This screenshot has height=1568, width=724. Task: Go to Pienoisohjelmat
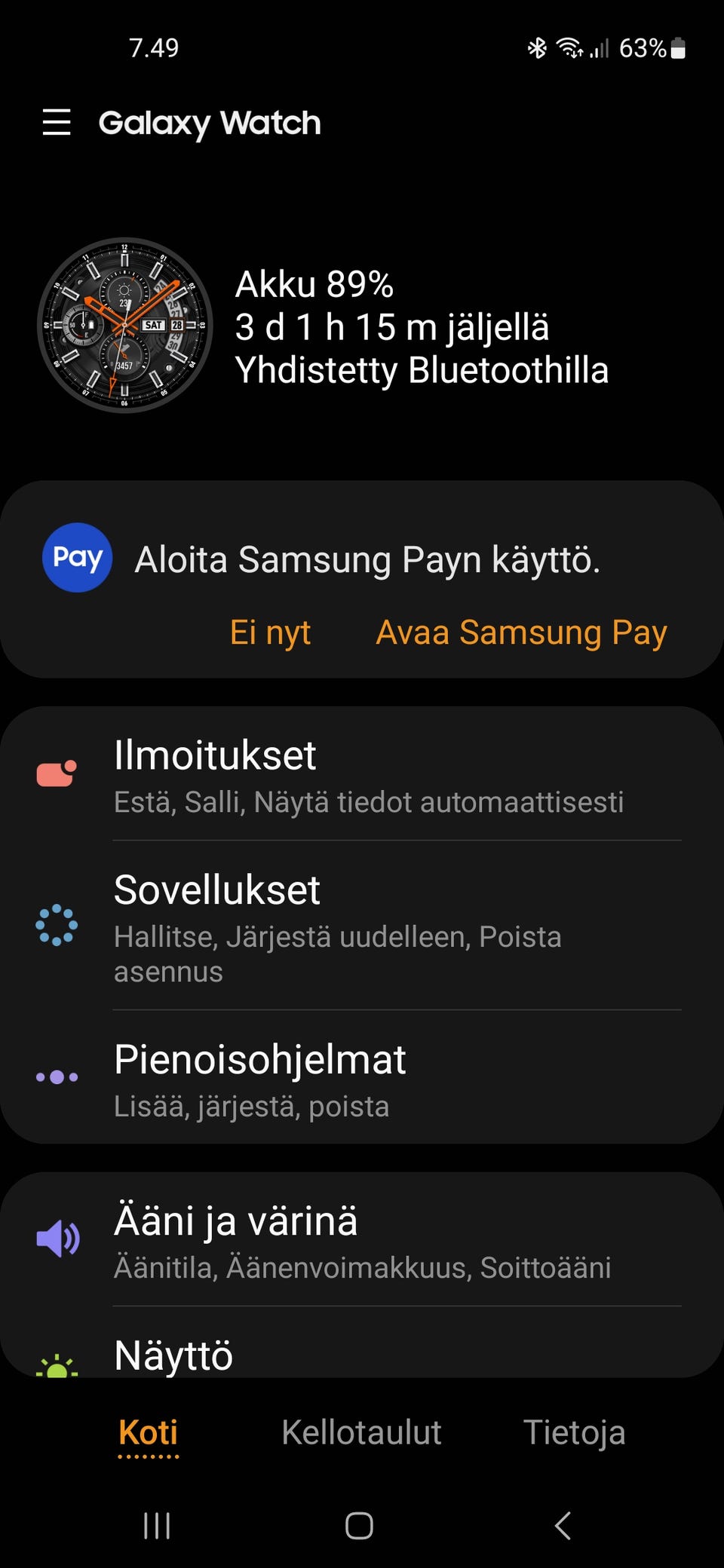362,1078
